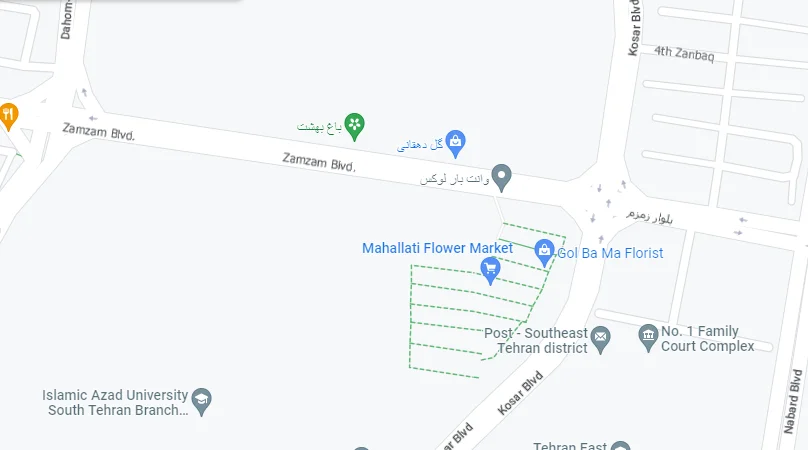
Task: Select the وانت بار لوکس location pin
Action: pyautogui.click(x=503, y=178)
